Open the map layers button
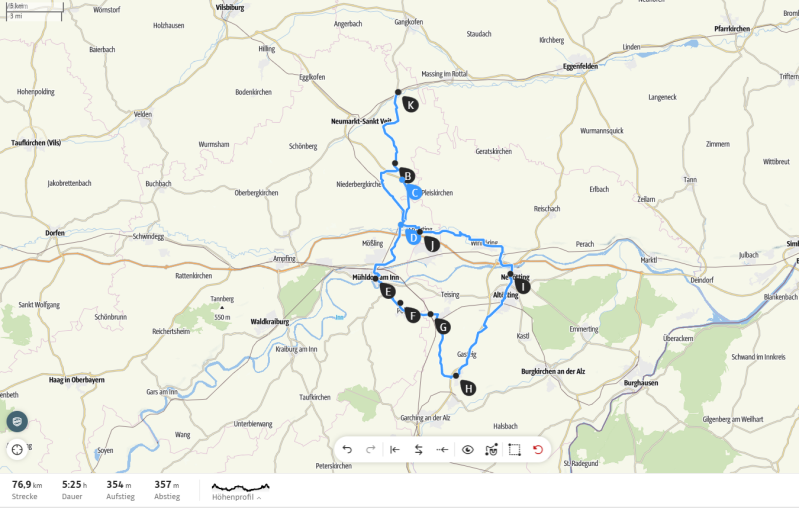 pyautogui.click(x=17, y=421)
